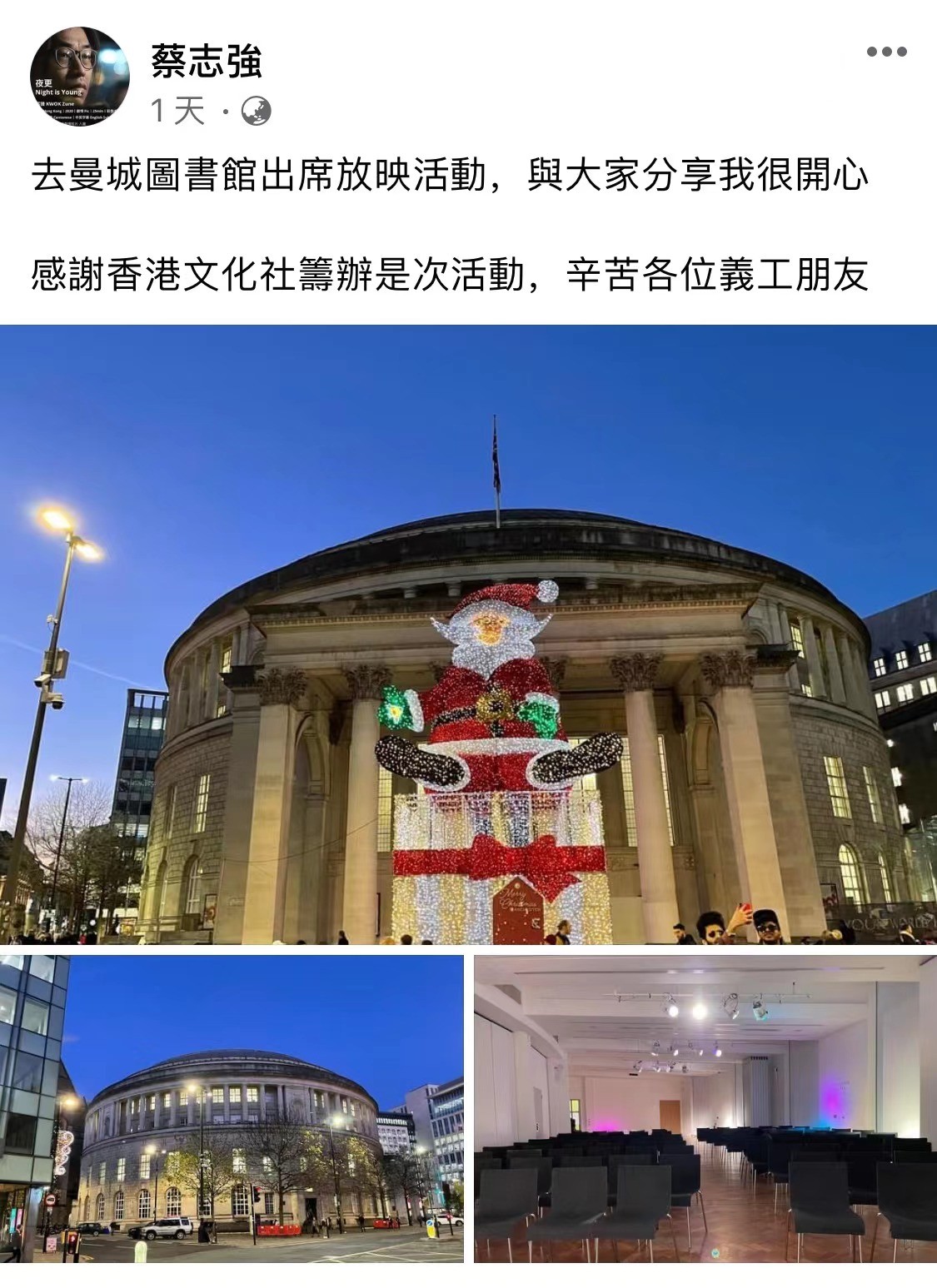Open the round library building night photo
The height and width of the screenshot is (1288, 937).
[232, 1108]
